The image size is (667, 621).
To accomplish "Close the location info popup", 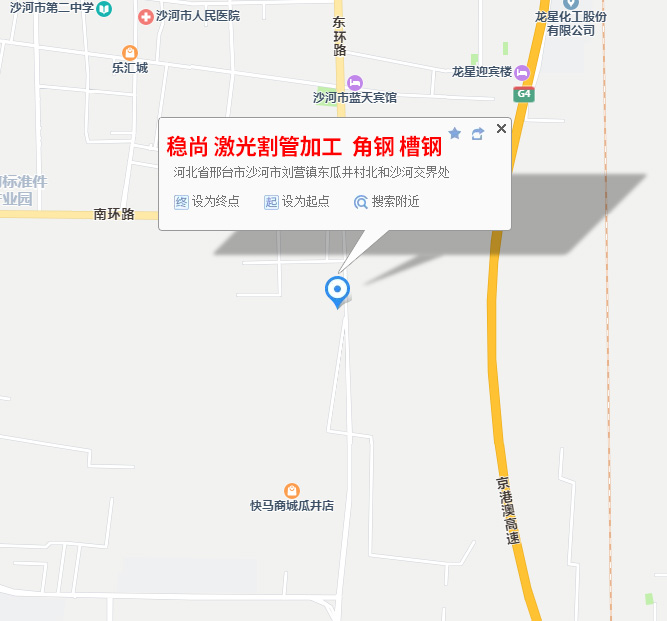I will (x=502, y=128).
